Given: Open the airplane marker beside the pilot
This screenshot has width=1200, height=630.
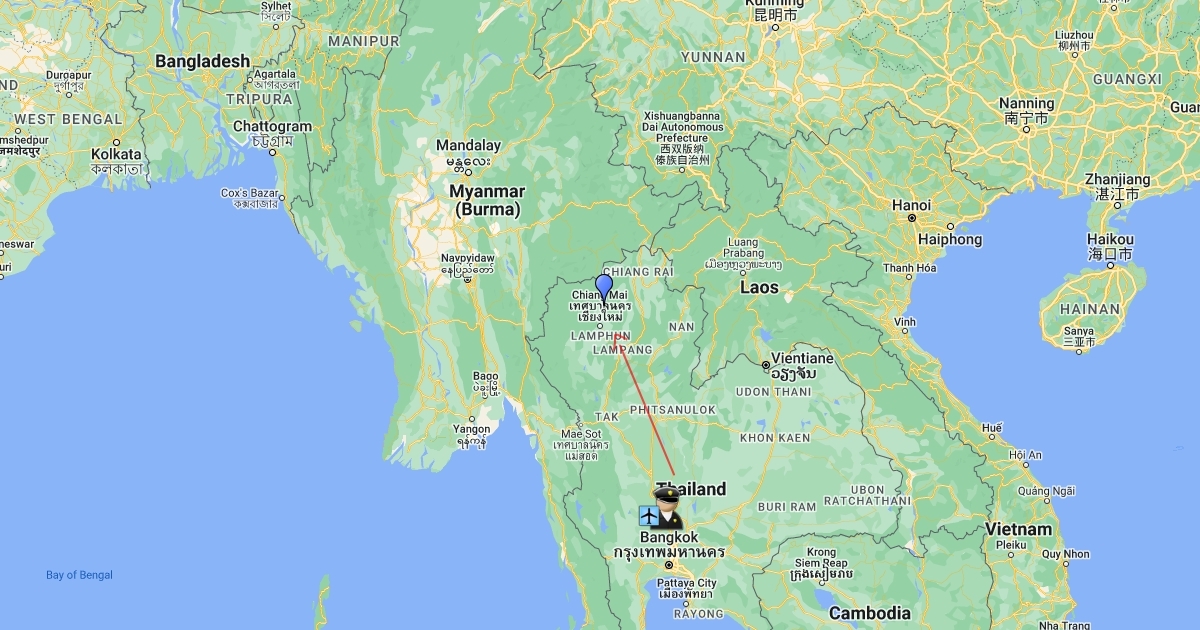Looking at the screenshot, I should point(649,516).
